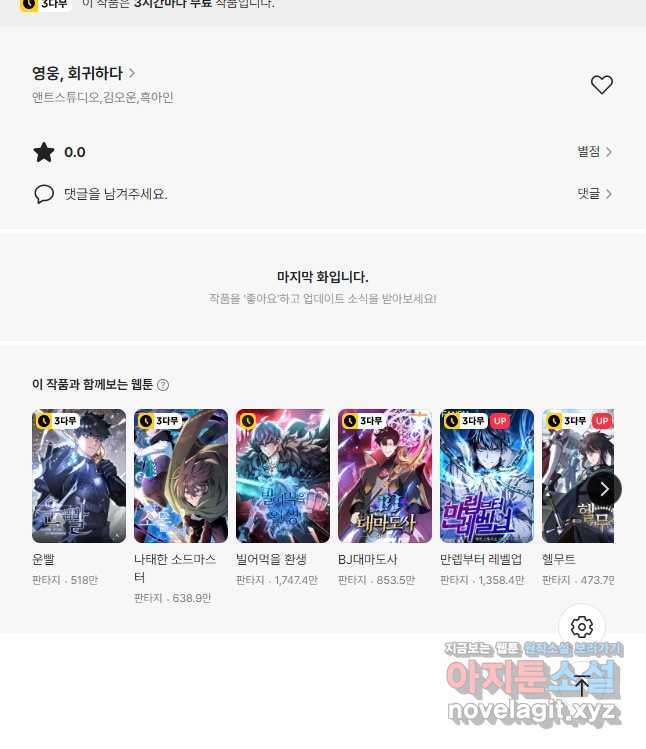
Task: Tap 댓글을 남겨주세요 to write a comment
Action: (x=115, y=194)
